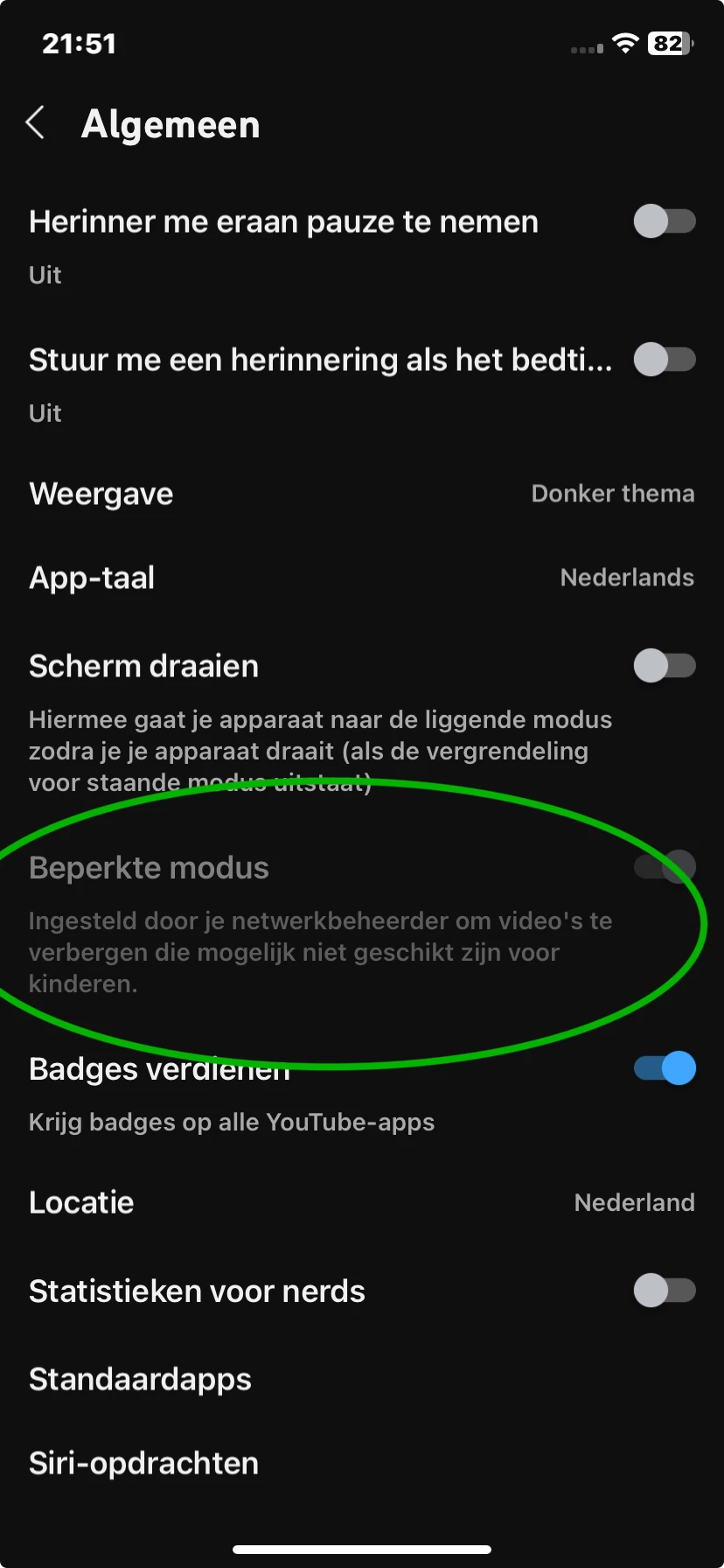Turn off Badges verdienen
Viewport: 724px width, 1568px height.
pos(665,1068)
